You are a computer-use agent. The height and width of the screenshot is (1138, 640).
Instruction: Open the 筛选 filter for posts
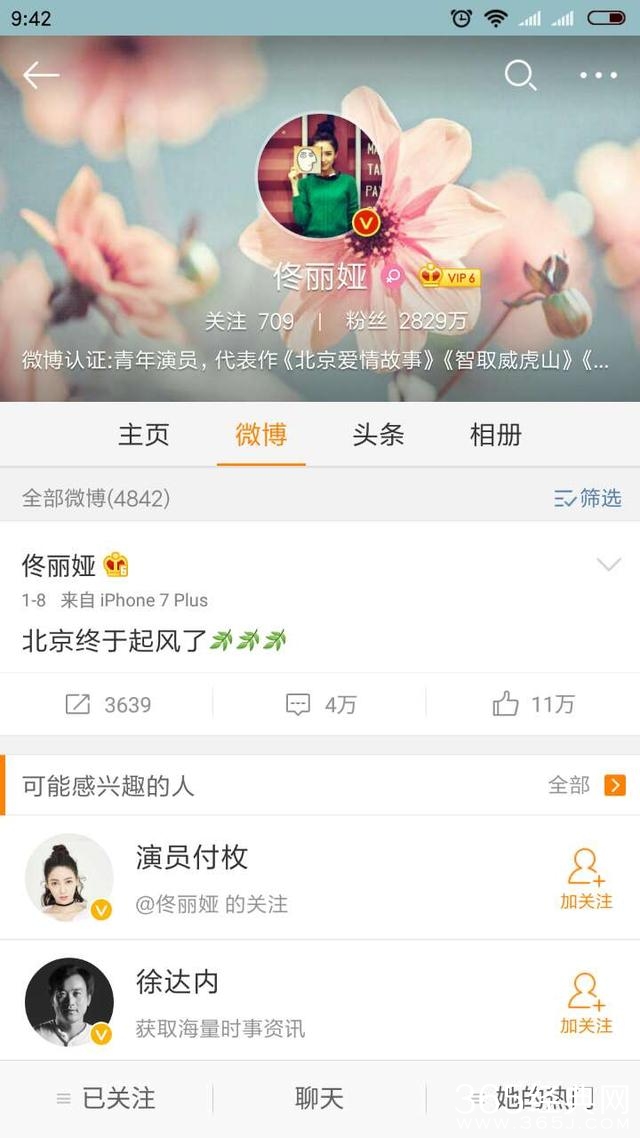[x=588, y=497]
